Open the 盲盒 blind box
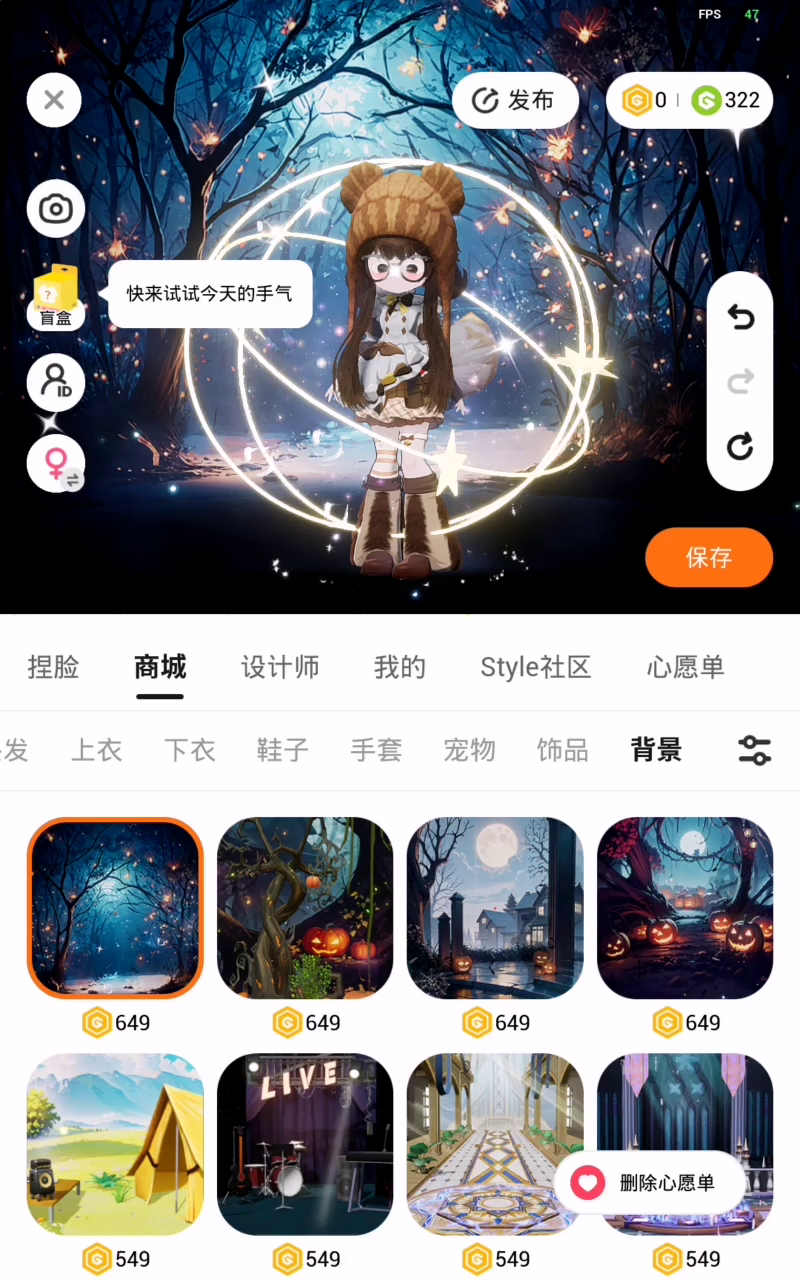800x1280 pixels. click(56, 297)
